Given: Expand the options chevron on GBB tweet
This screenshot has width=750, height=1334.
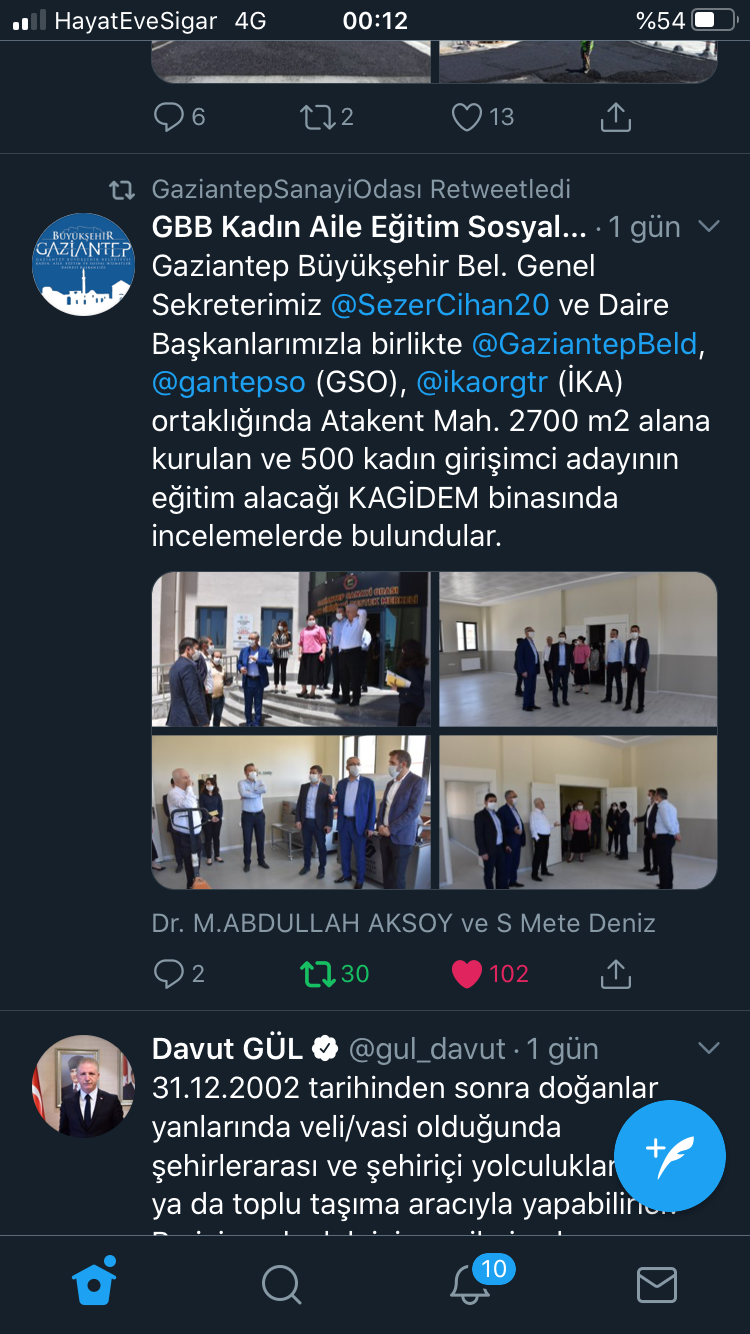Looking at the screenshot, I should tap(708, 227).
